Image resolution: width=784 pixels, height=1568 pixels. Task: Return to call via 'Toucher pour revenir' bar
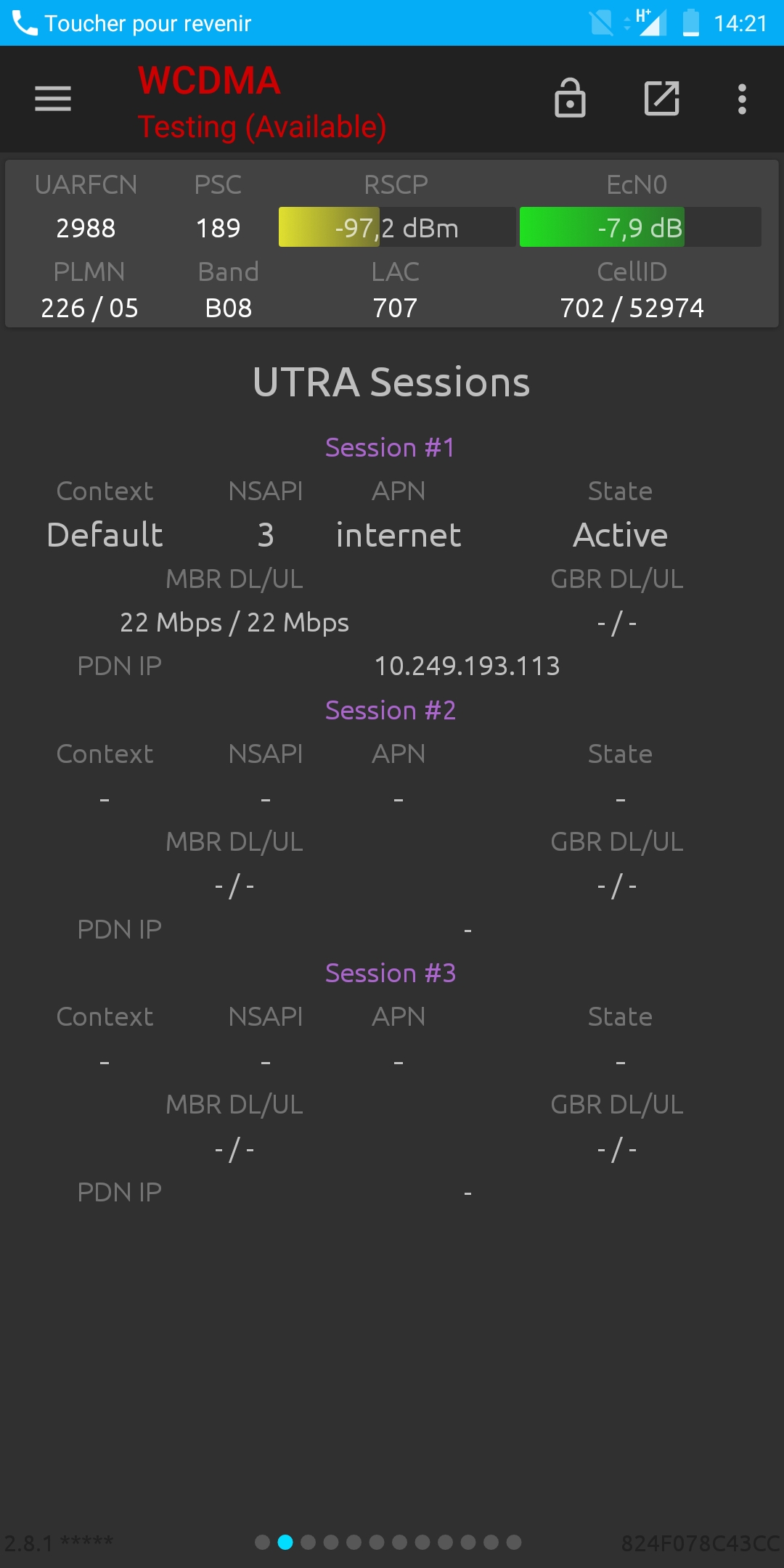click(x=392, y=23)
